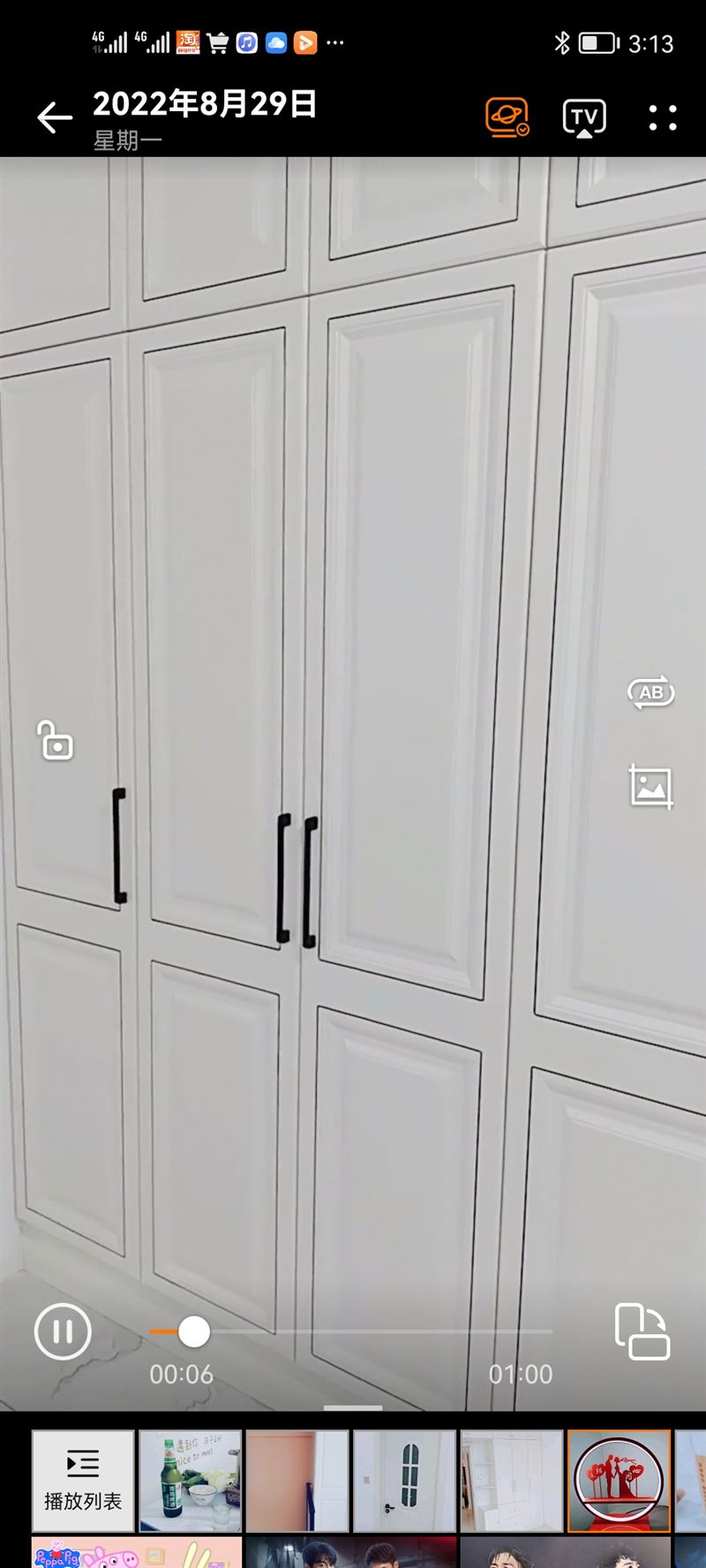Open the four-dot more options menu

(x=663, y=117)
